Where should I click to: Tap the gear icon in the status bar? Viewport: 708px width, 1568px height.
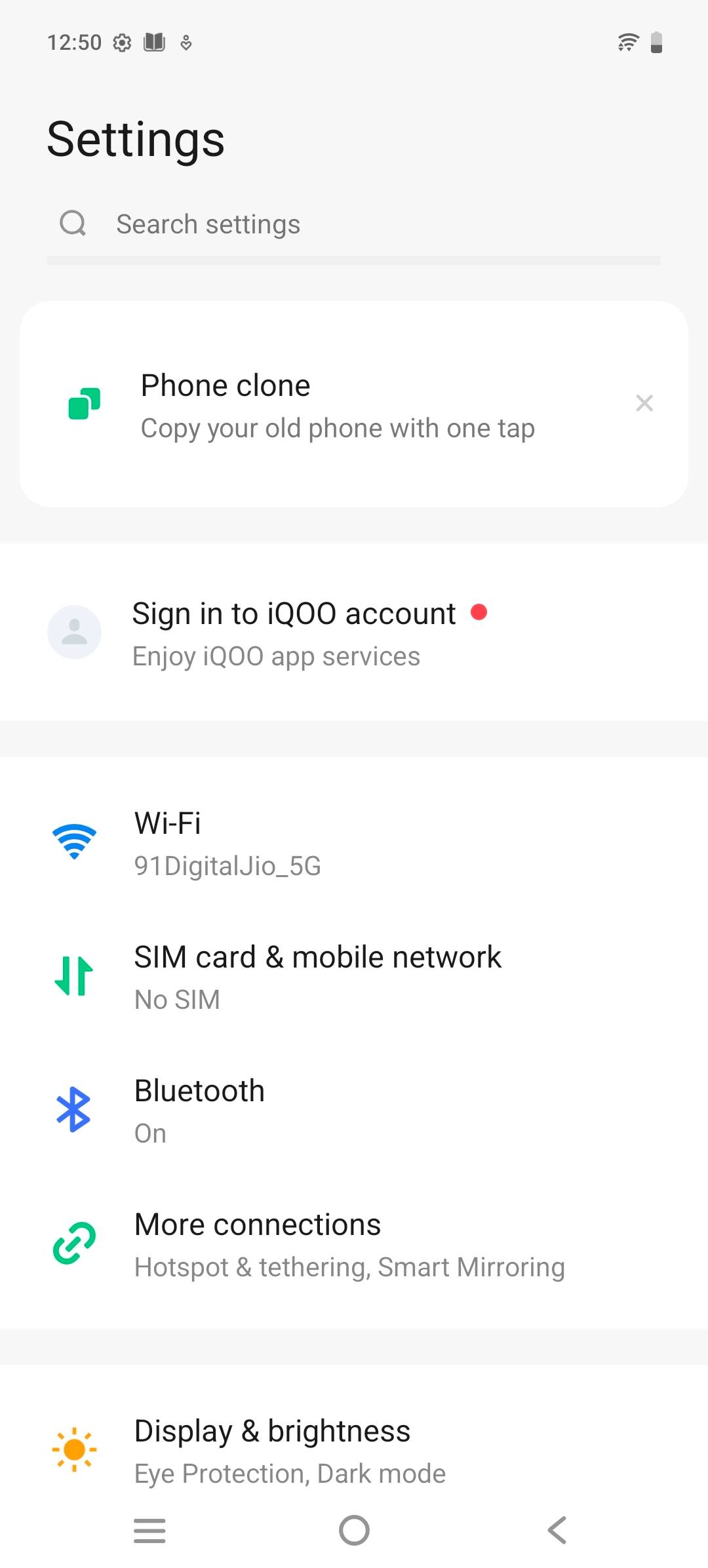coord(123,41)
